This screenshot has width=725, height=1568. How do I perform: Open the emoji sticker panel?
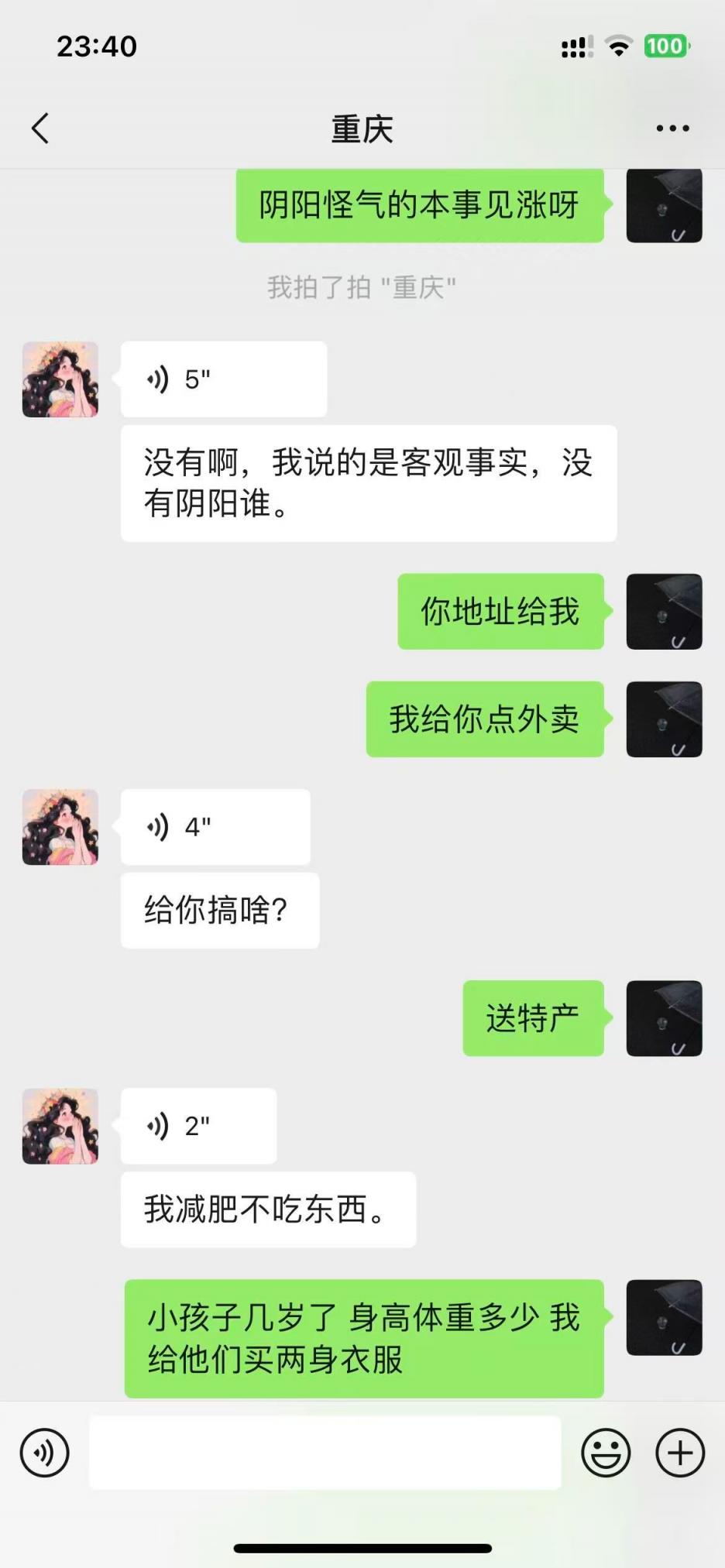(x=606, y=1453)
